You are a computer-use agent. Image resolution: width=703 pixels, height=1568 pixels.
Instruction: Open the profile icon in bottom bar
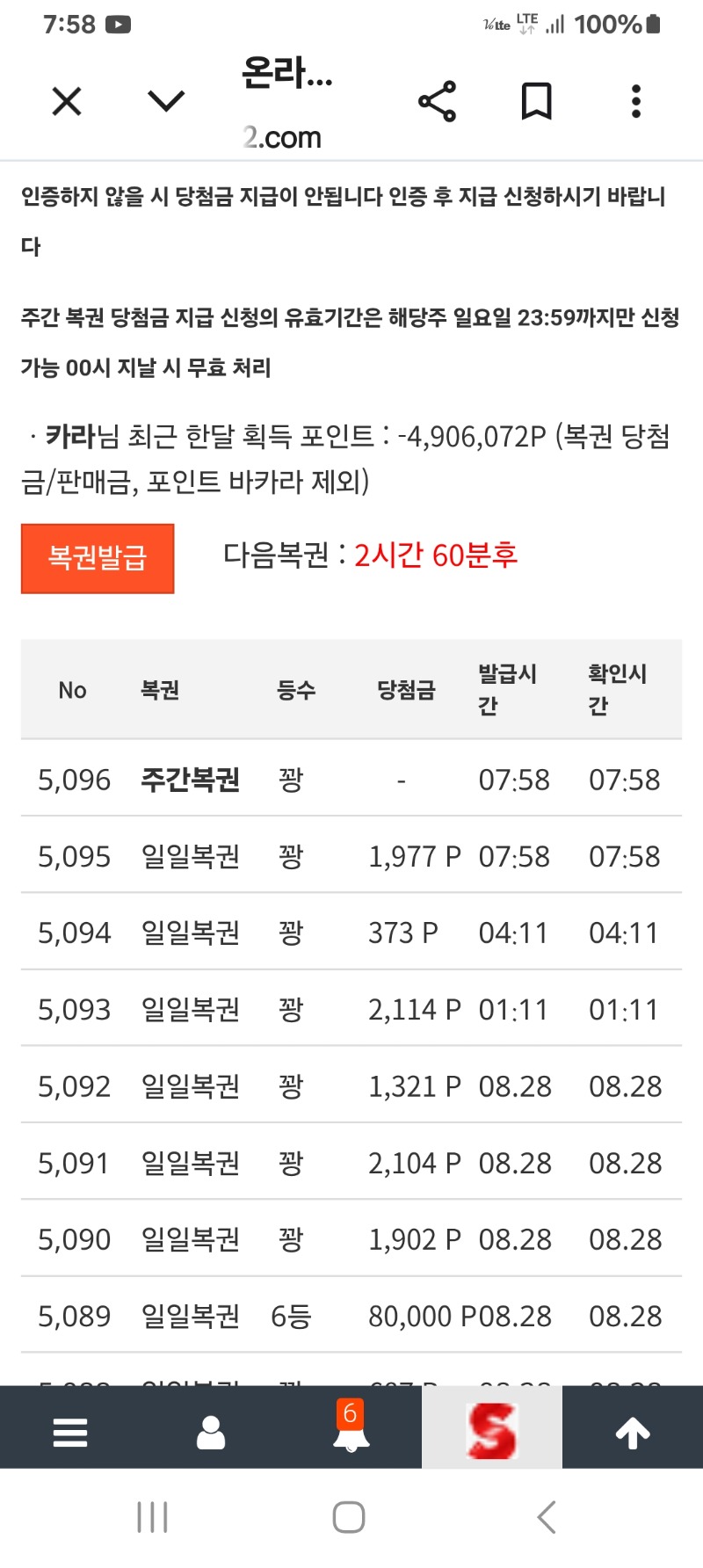[x=211, y=1433]
